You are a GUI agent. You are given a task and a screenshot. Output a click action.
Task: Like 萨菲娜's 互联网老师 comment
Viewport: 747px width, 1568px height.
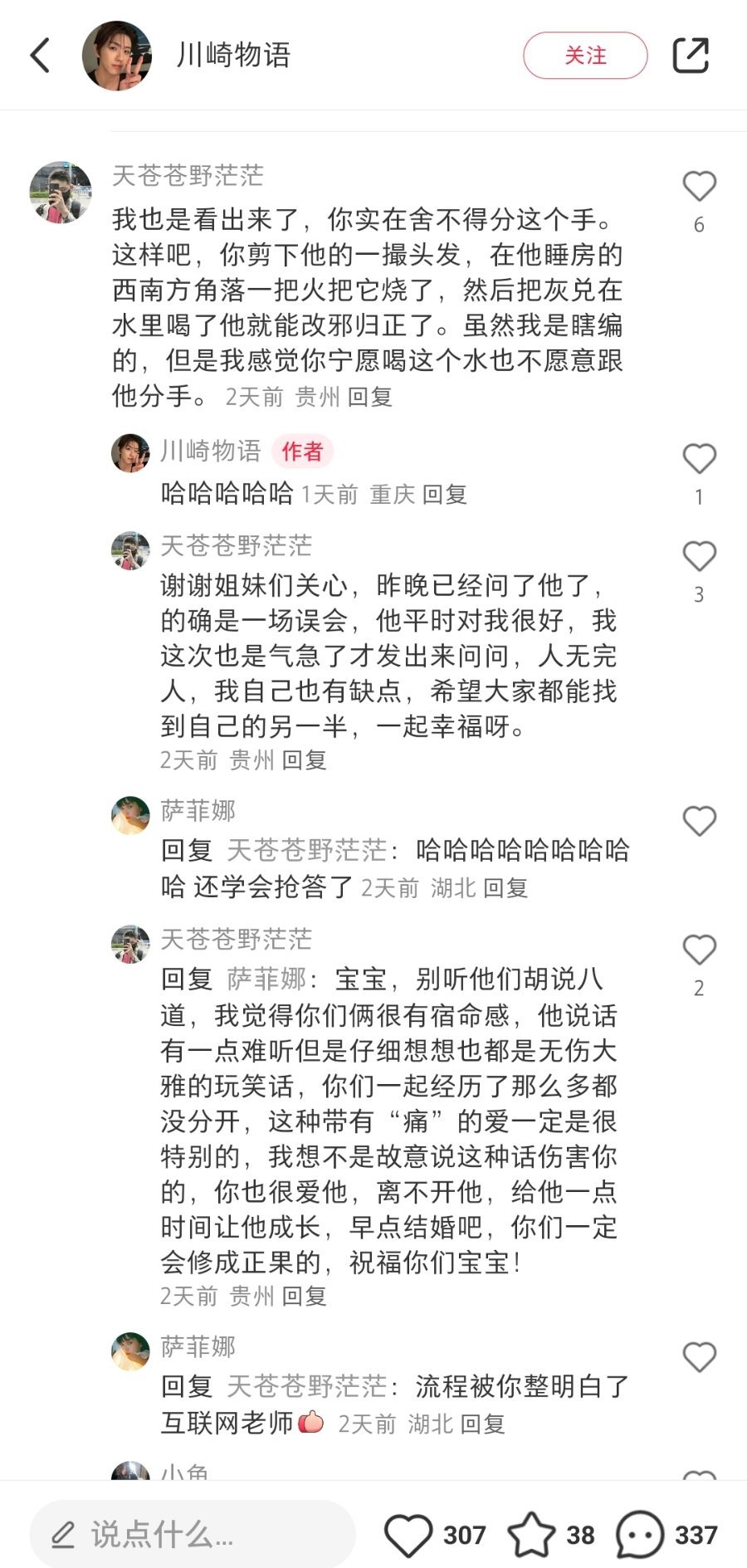click(x=699, y=1357)
